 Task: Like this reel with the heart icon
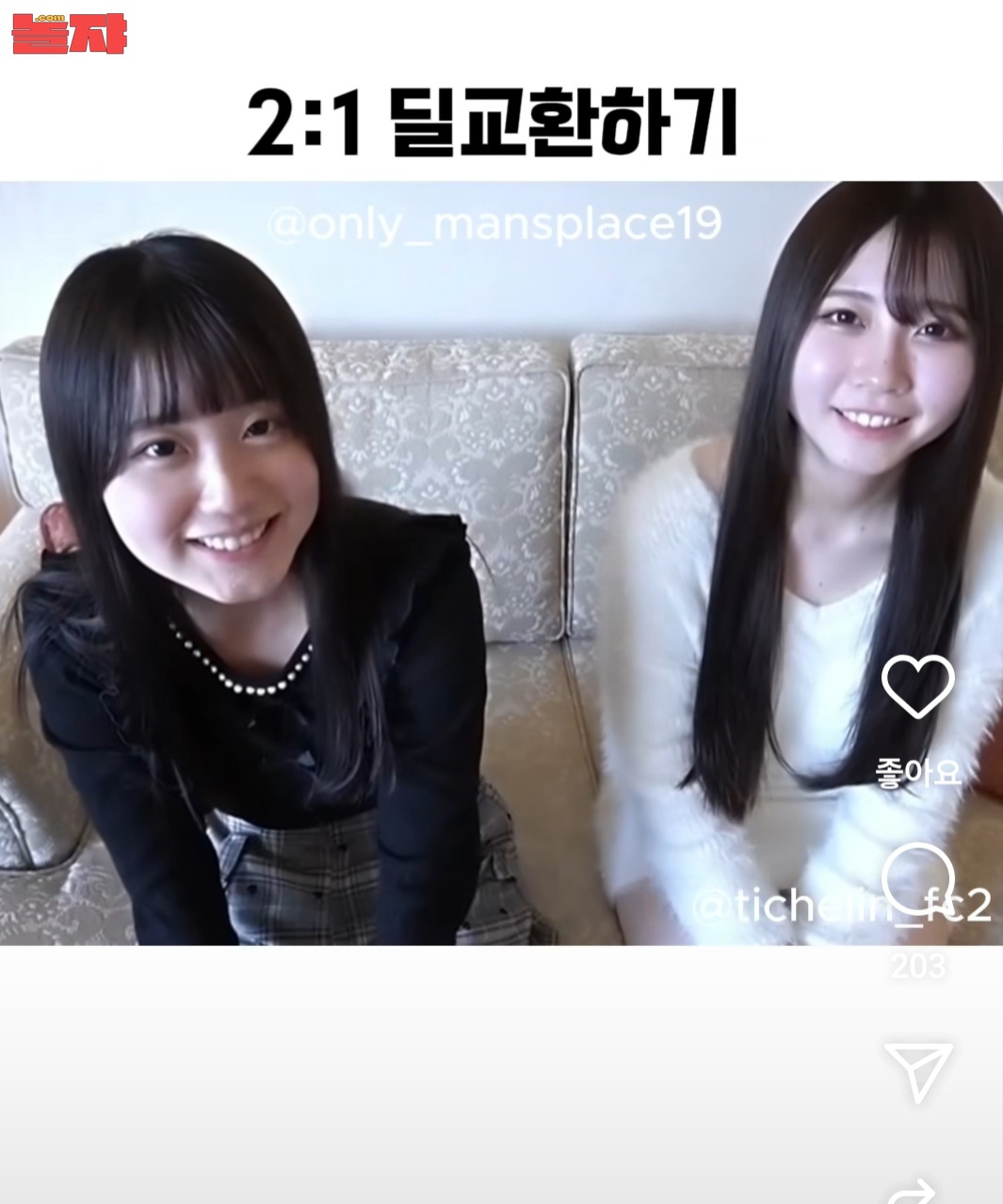click(917, 686)
